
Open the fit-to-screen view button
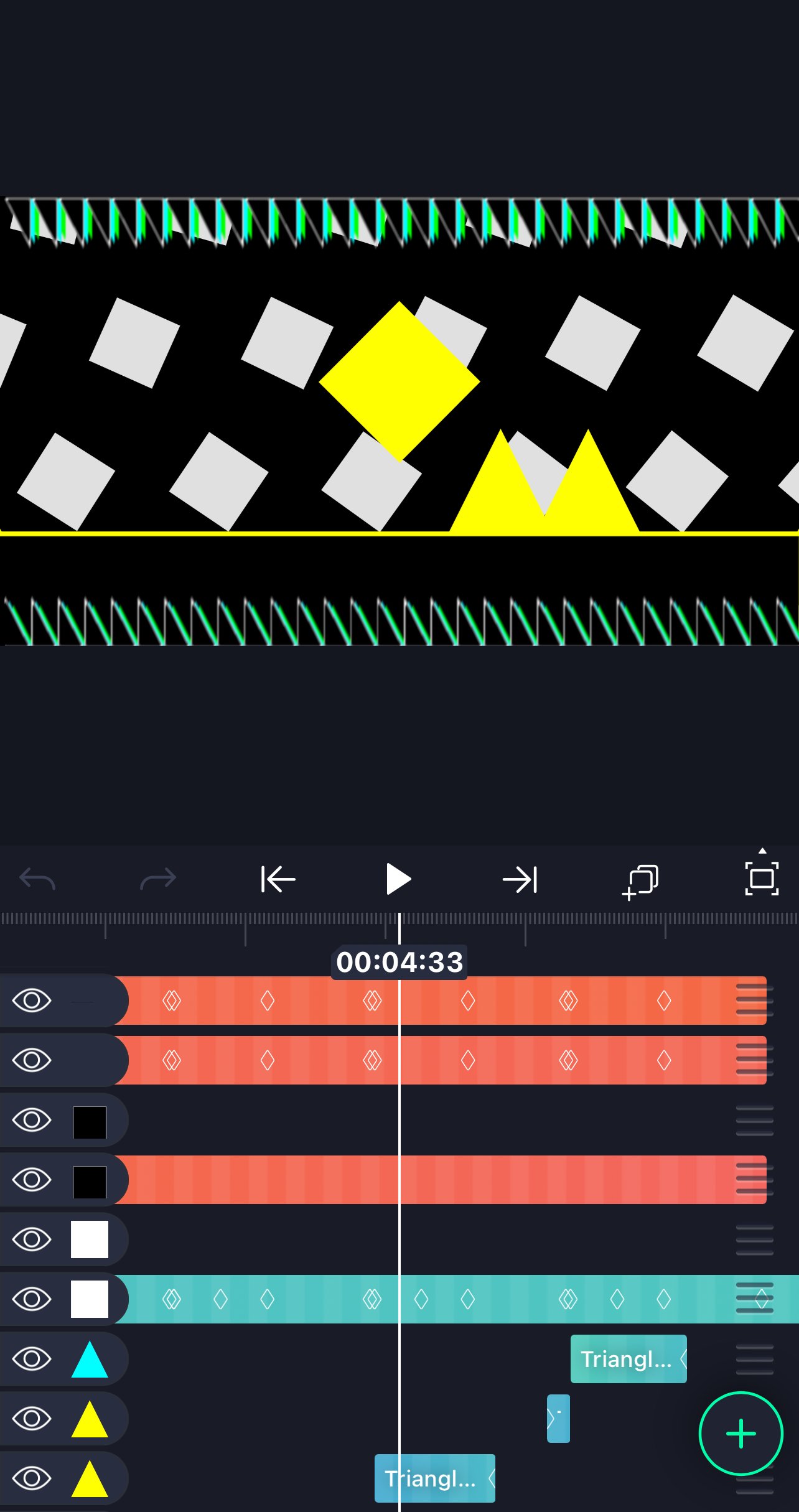click(762, 878)
